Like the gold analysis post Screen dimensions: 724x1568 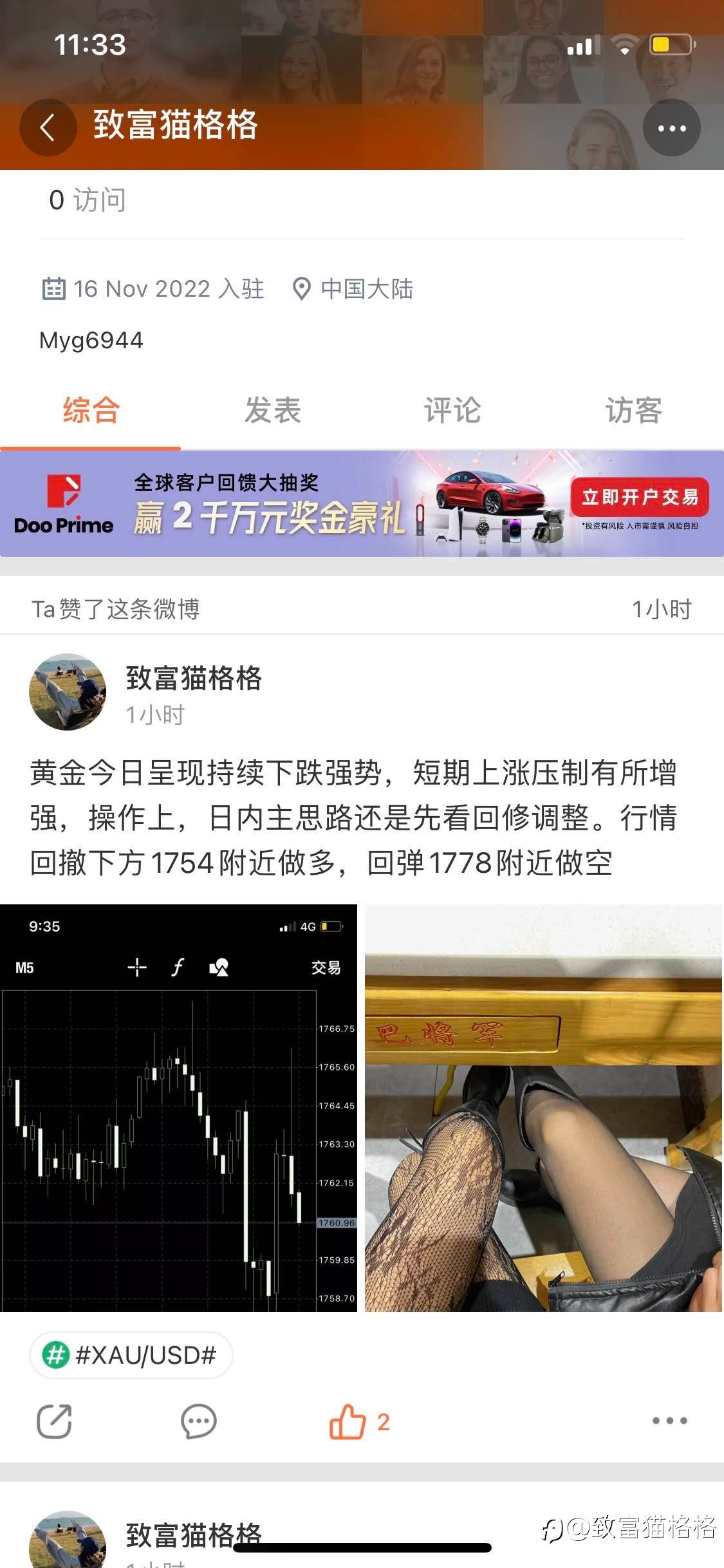point(359,1421)
